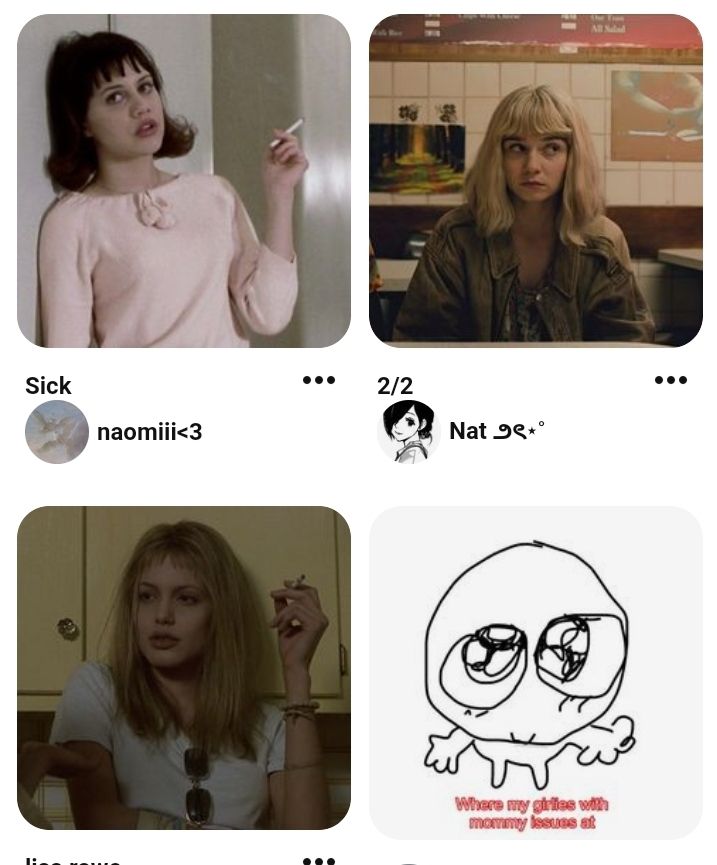The height and width of the screenshot is (865, 717).
Task: Open more options for the white t-shirt pin
Action: [319, 859]
